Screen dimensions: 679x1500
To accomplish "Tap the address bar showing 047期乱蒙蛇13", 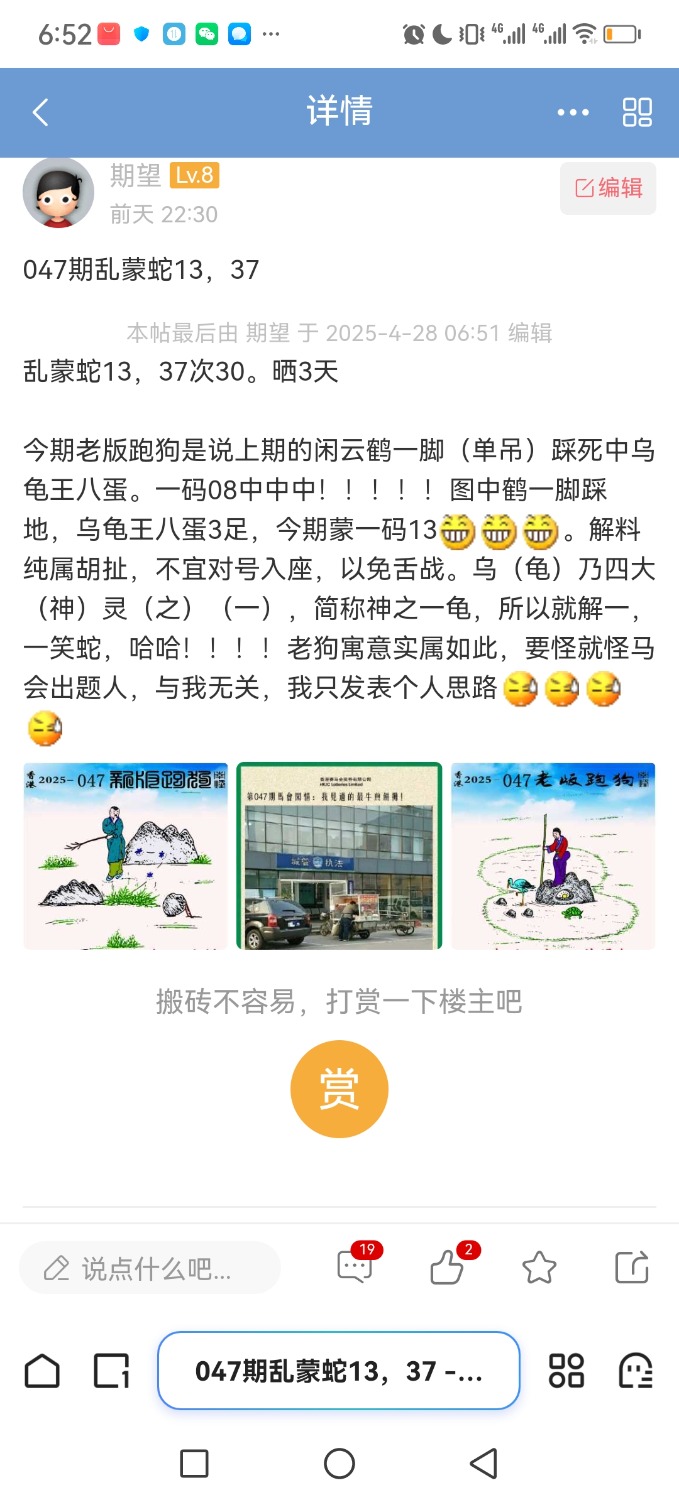I will (339, 1370).
